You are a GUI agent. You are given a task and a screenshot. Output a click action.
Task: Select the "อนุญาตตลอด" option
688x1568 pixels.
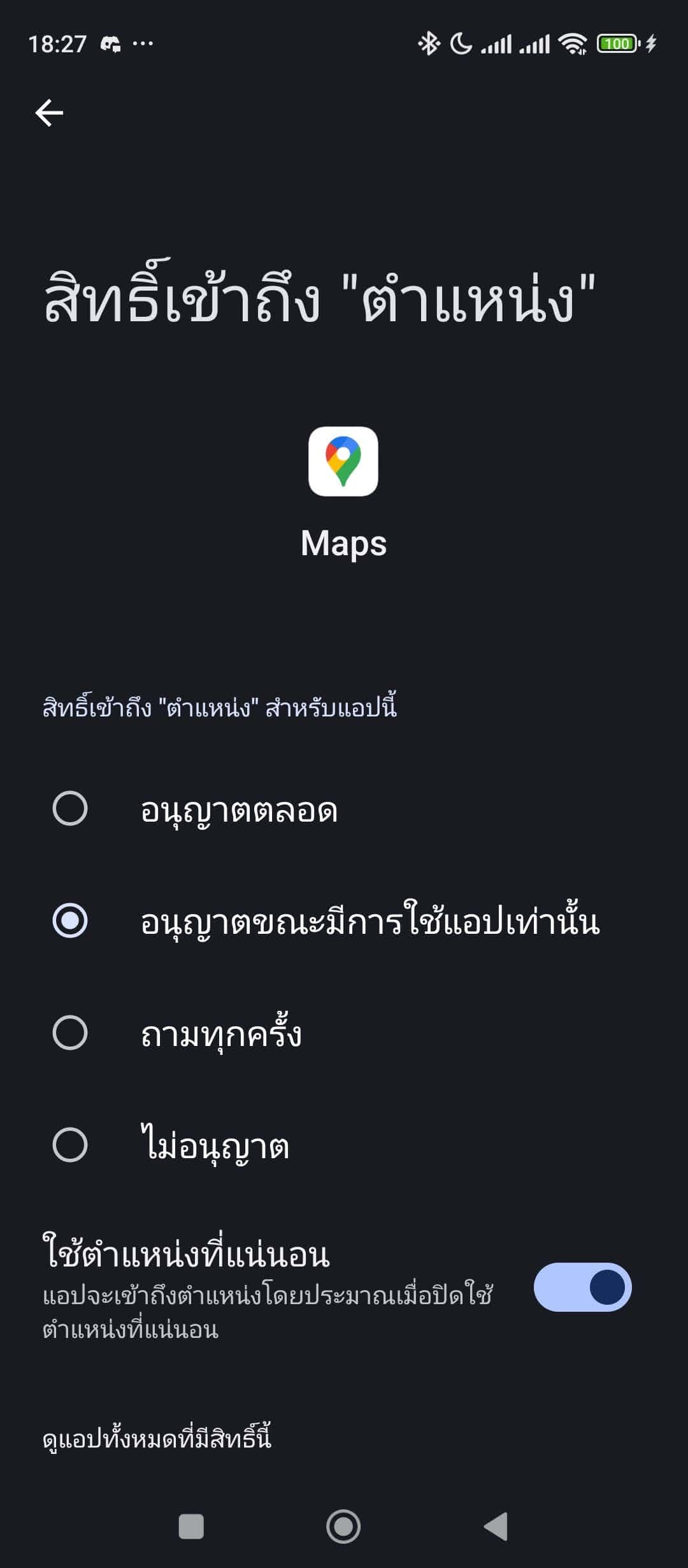70,809
